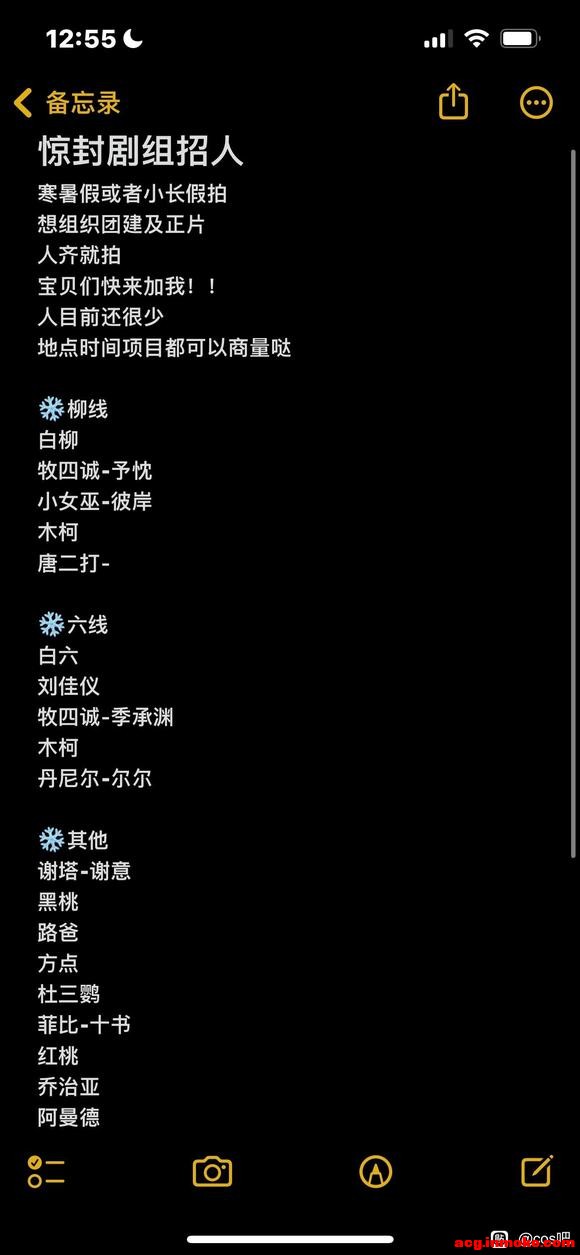The width and height of the screenshot is (580, 1255).
Task: Share this note
Action: [453, 101]
